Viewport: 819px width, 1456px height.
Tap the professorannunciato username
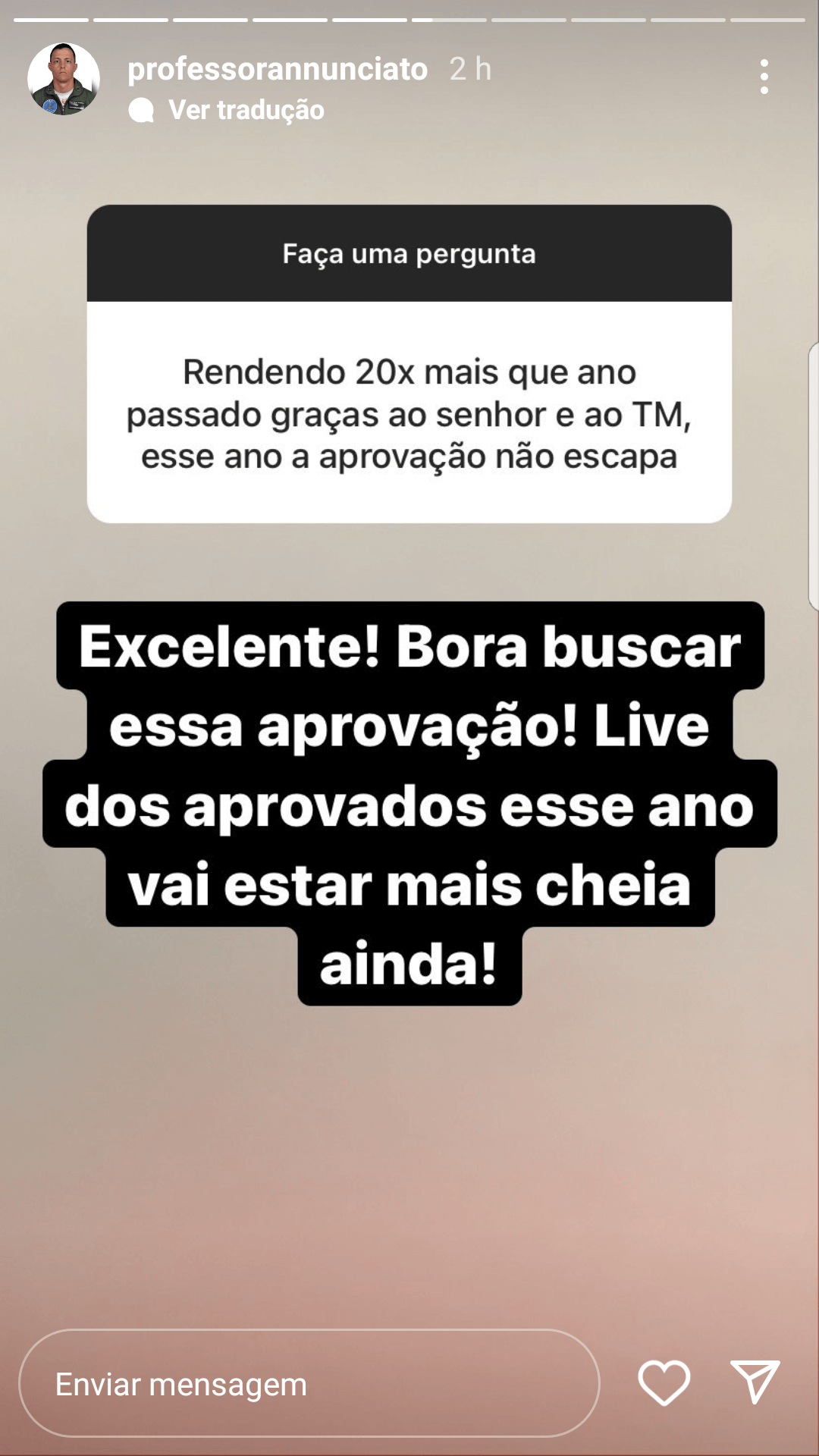click(x=278, y=69)
